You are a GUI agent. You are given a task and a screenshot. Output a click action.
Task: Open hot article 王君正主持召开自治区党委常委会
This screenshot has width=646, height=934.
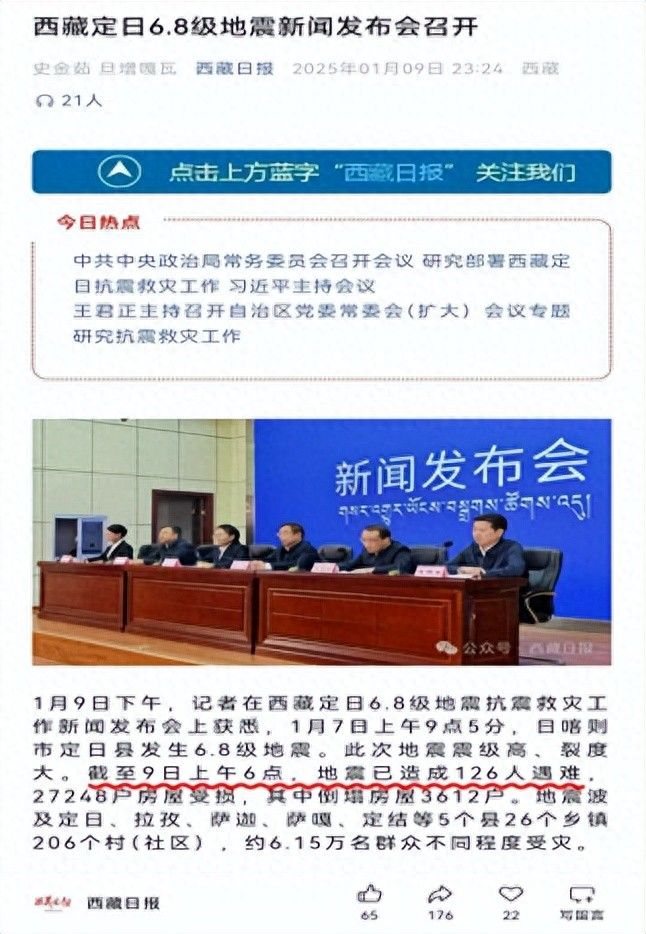(321, 323)
